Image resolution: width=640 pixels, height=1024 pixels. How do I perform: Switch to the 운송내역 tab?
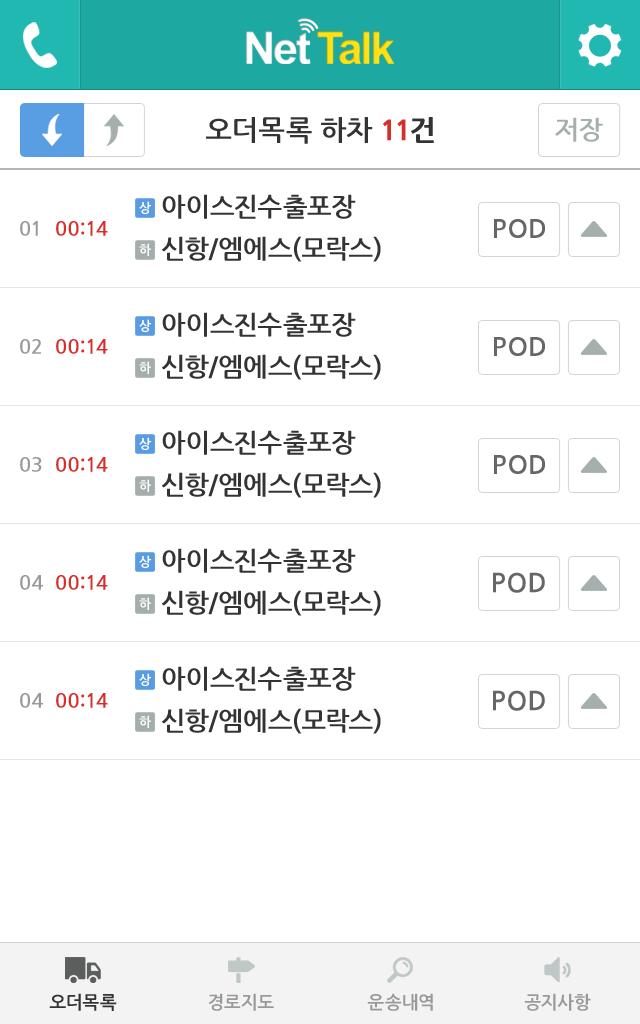click(400, 983)
